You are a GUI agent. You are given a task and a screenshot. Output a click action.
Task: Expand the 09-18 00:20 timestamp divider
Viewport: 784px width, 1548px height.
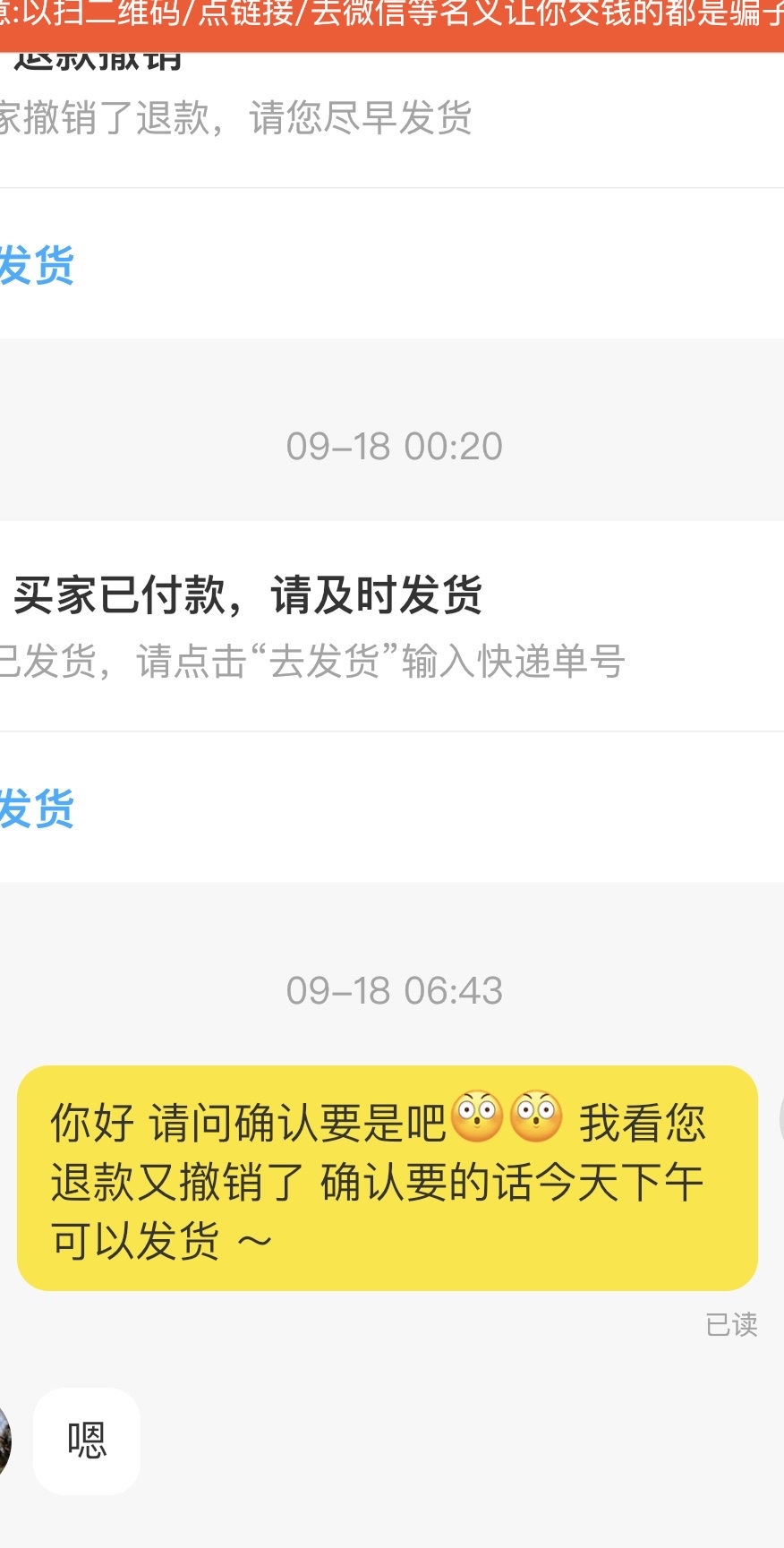[x=392, y=445]
